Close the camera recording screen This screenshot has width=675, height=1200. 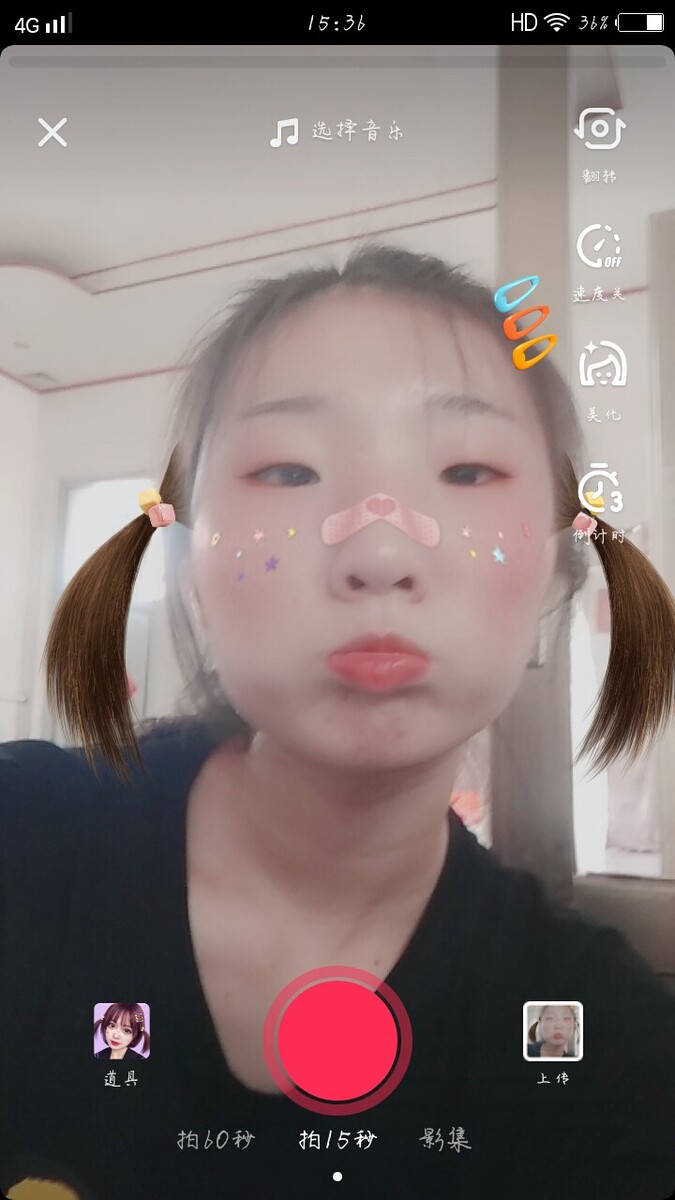pyautogui.click(x=52, y=132)
